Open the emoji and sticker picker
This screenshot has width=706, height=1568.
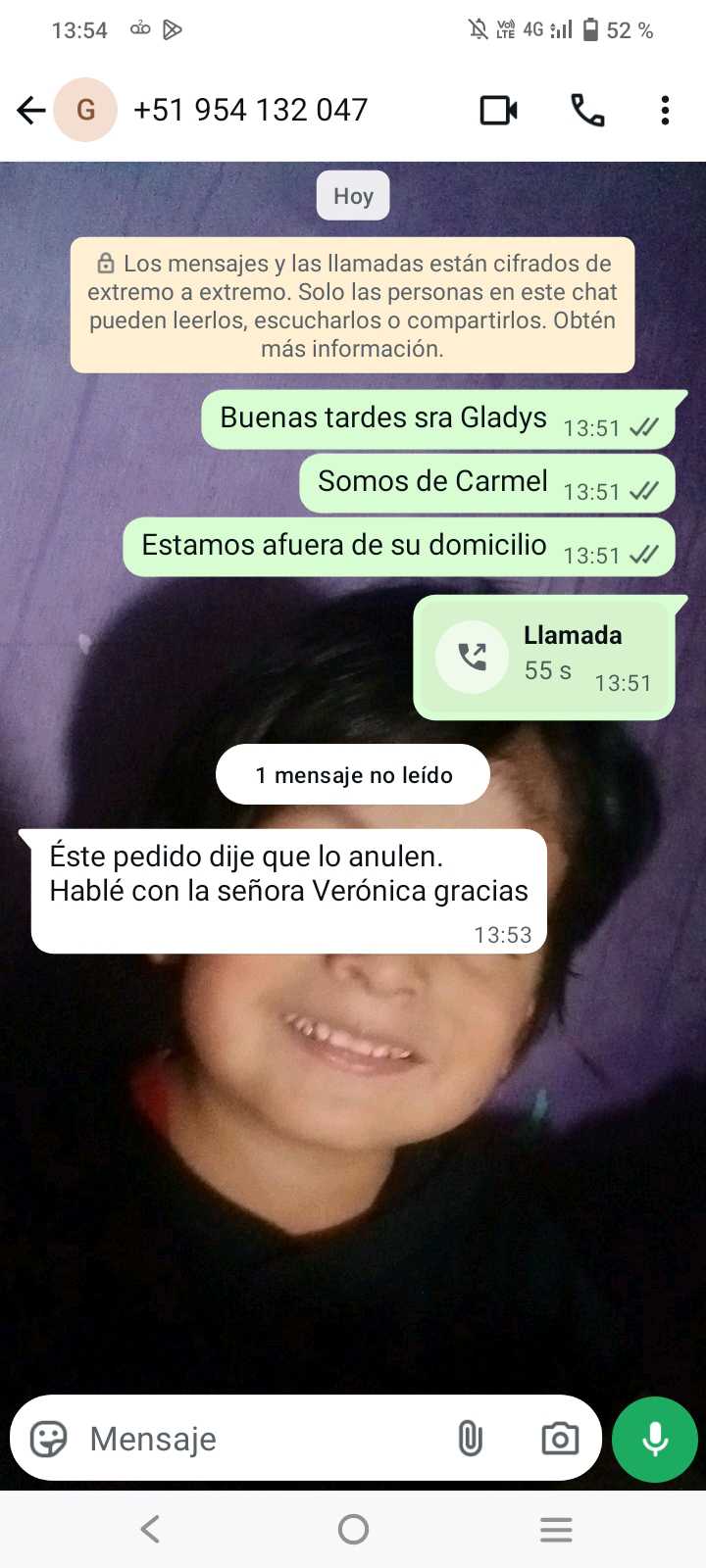pyautogui.click(x=48, y=1439)
